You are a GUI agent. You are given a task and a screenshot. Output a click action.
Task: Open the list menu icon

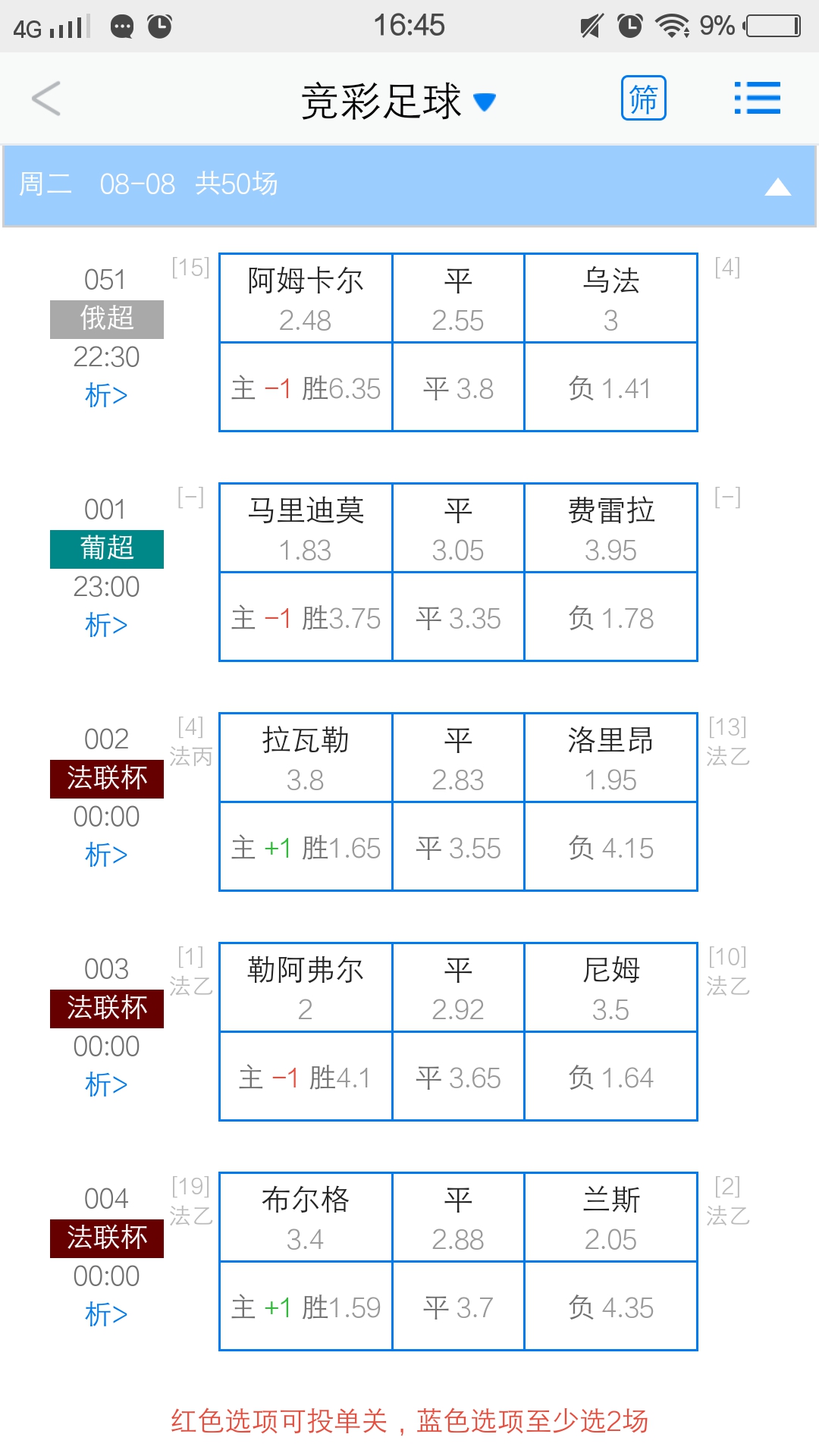[757, 99]
